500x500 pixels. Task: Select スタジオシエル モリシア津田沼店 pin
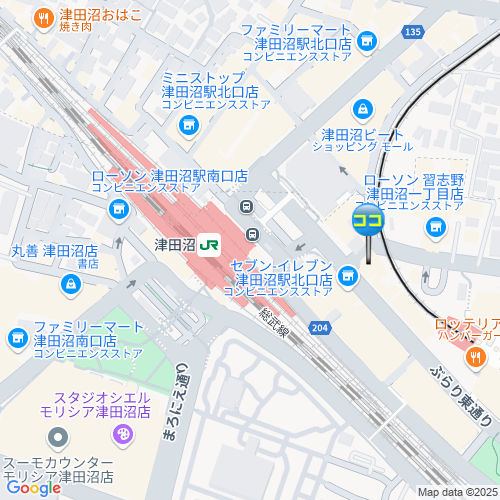coord(123,435)
